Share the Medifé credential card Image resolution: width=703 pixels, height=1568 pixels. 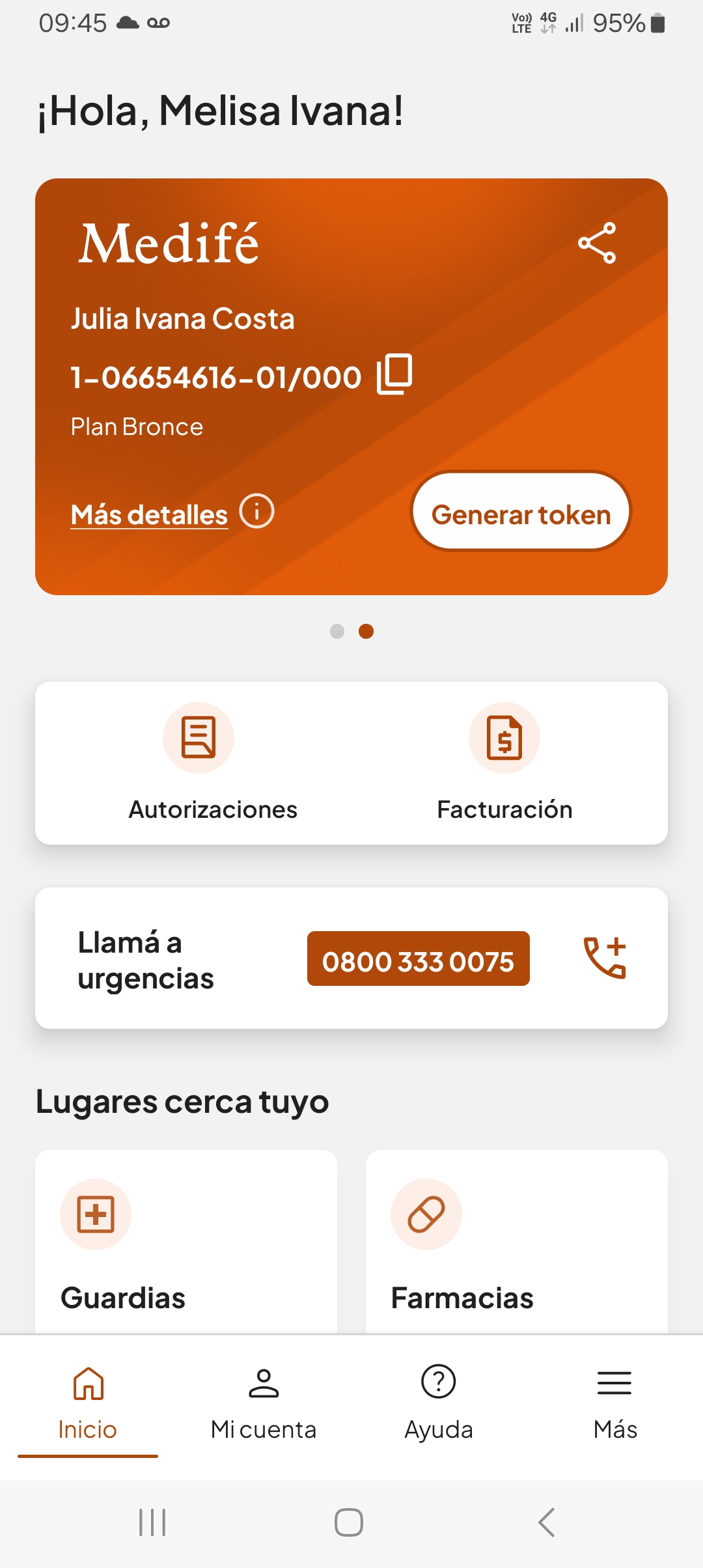[597, 243]
